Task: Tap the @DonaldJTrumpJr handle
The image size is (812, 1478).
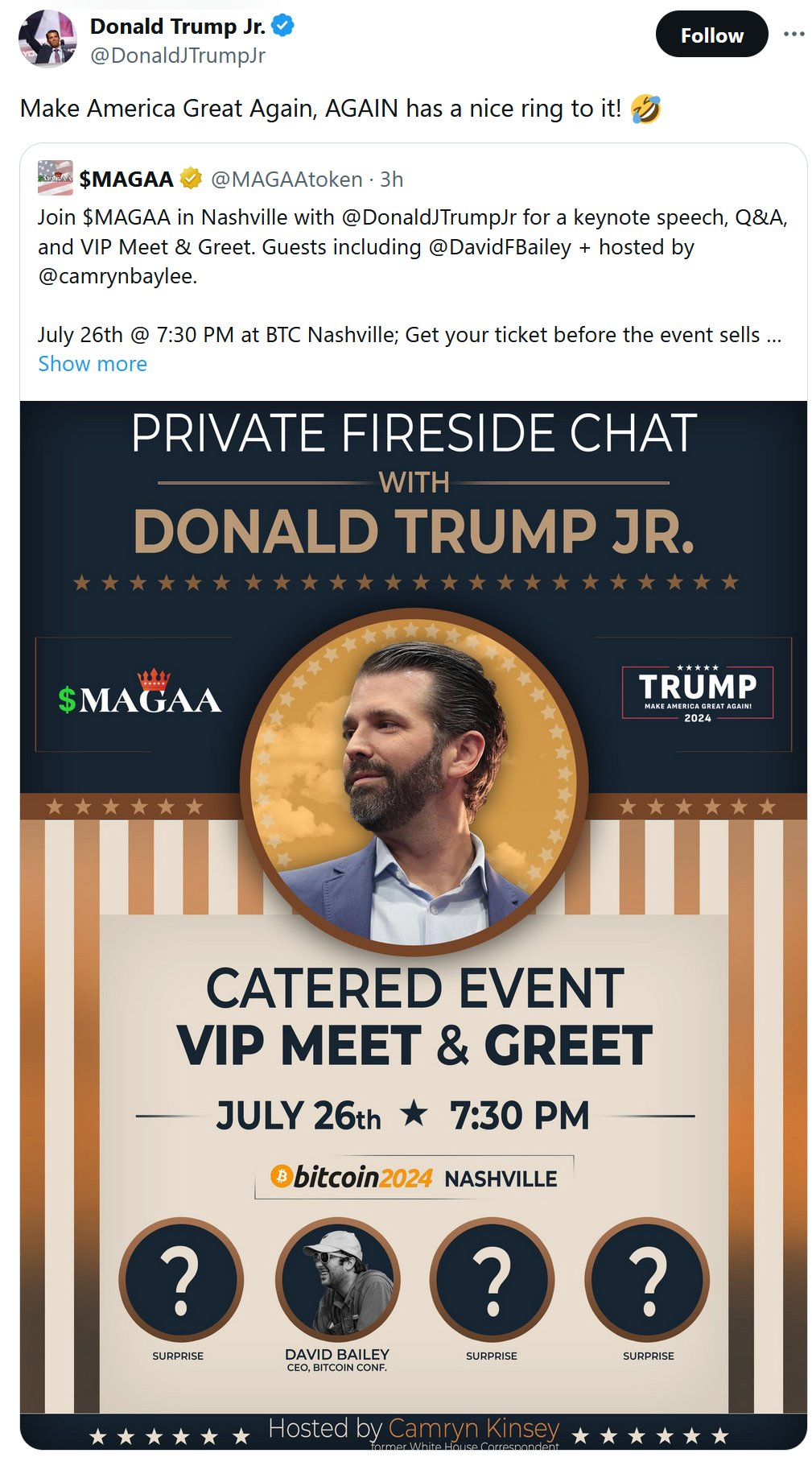Action: coord(177,56)
